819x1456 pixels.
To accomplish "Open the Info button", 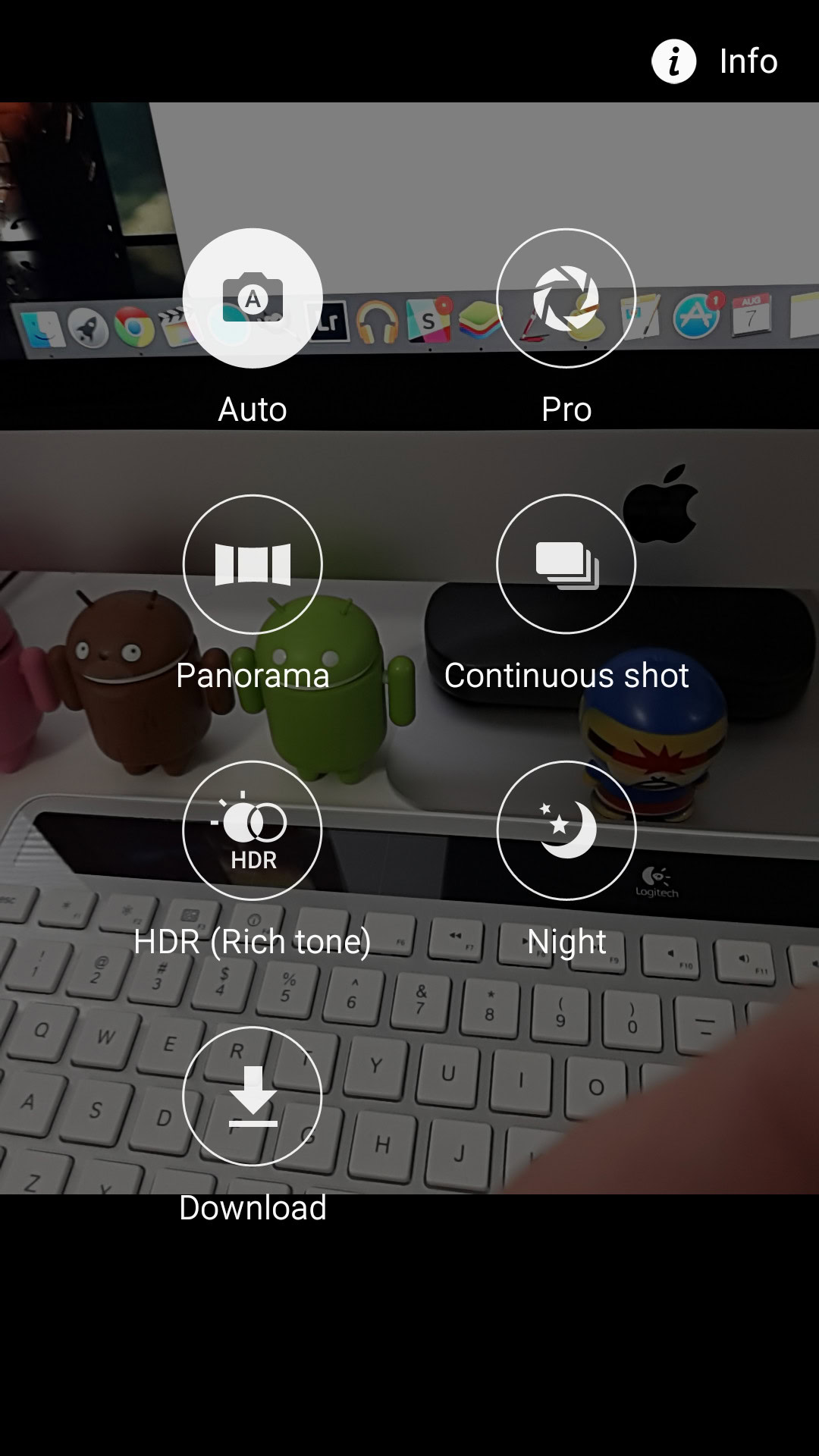I will pyautogui.click(x=715, y=61).
